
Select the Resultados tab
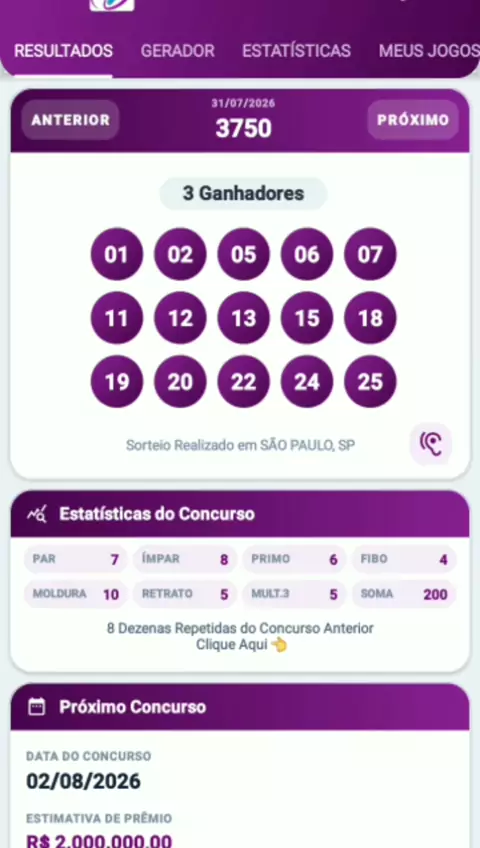pyautogui.click(x=63, y=51)
